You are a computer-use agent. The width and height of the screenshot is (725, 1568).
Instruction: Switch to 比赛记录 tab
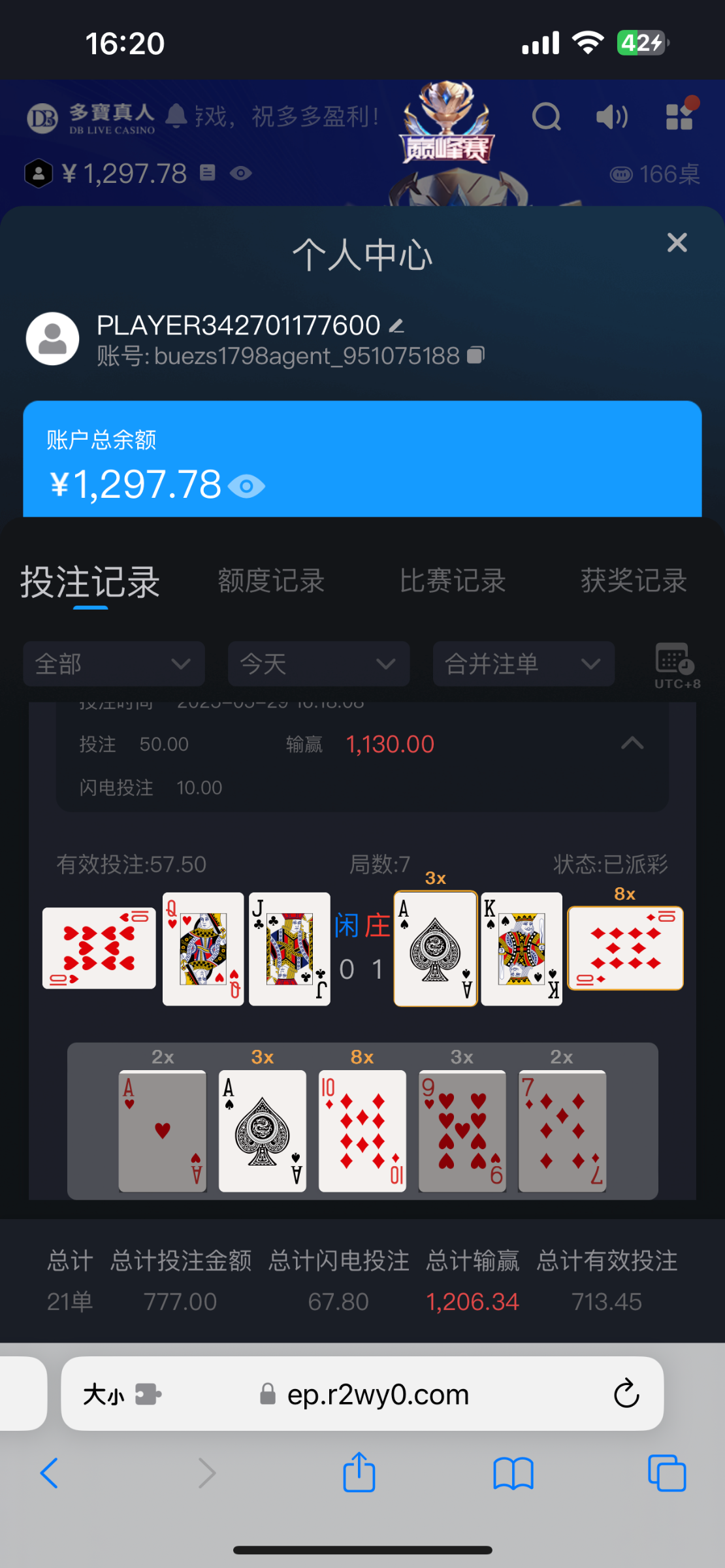[x=453, y=580]
